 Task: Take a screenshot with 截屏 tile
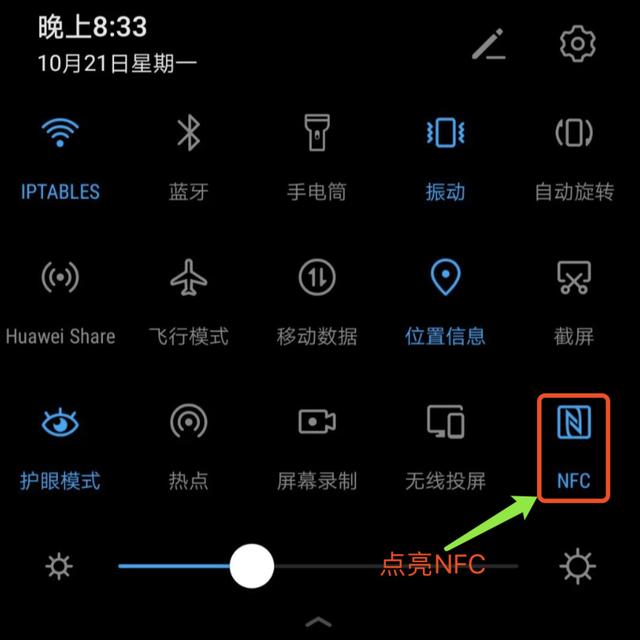point(574,278)
